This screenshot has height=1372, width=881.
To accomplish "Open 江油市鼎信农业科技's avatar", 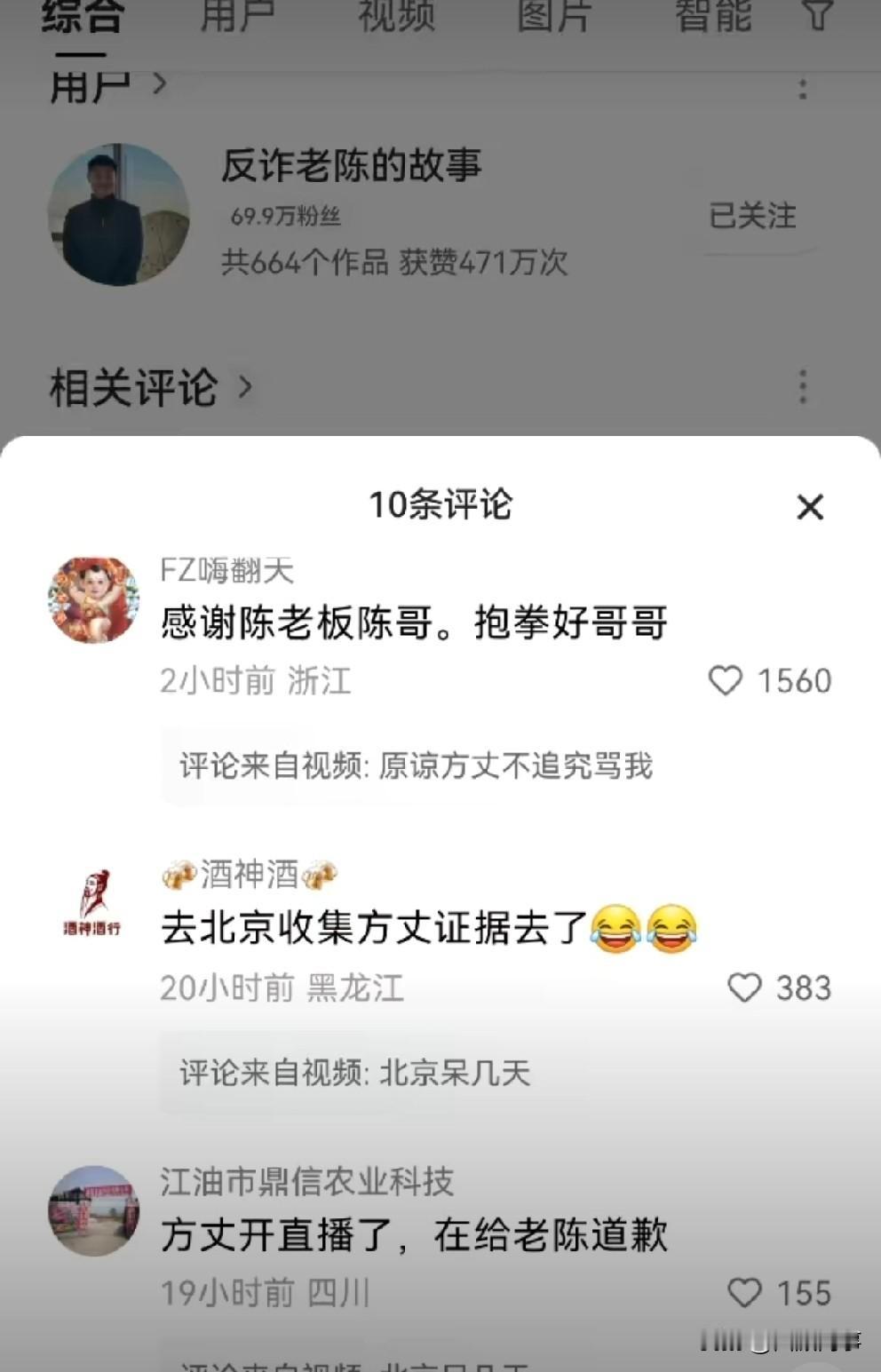I will click(x=93, y=1210).
